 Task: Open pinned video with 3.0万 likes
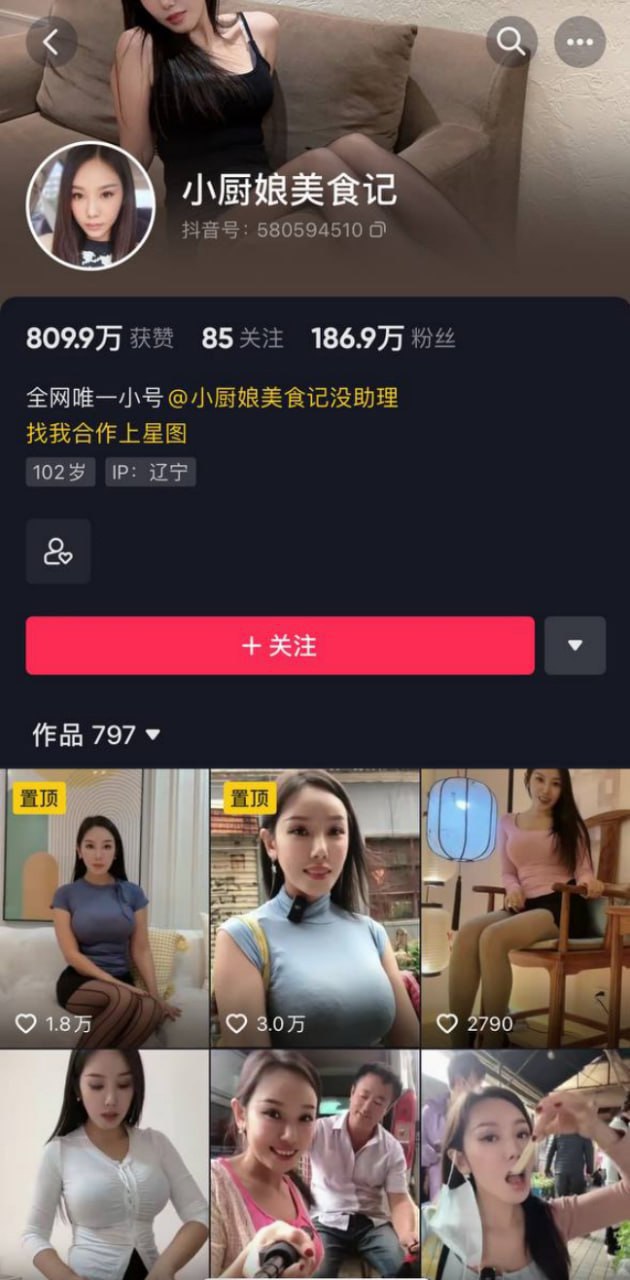[314, 908]
